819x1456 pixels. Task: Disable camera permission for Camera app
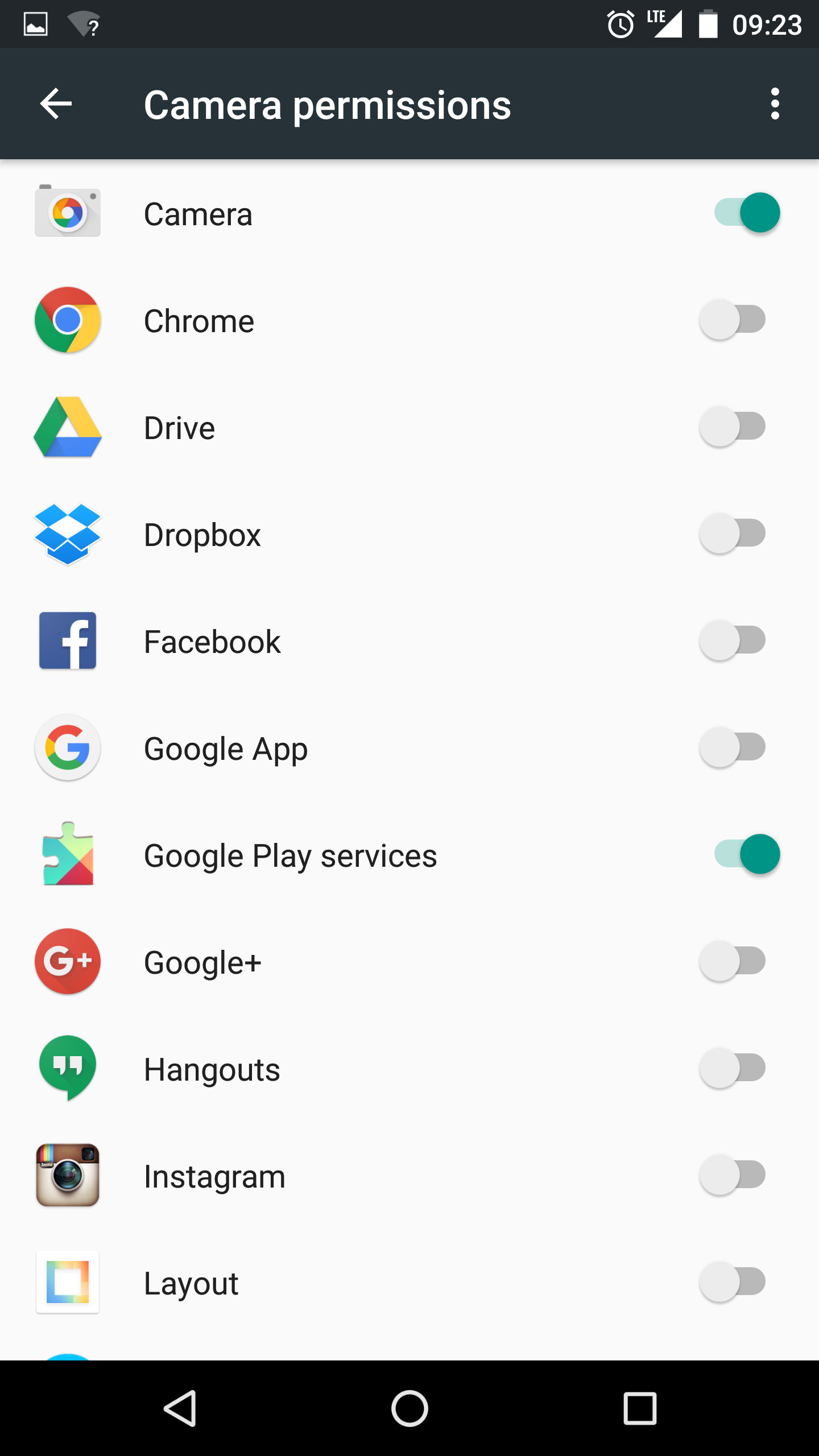point(747,213)
